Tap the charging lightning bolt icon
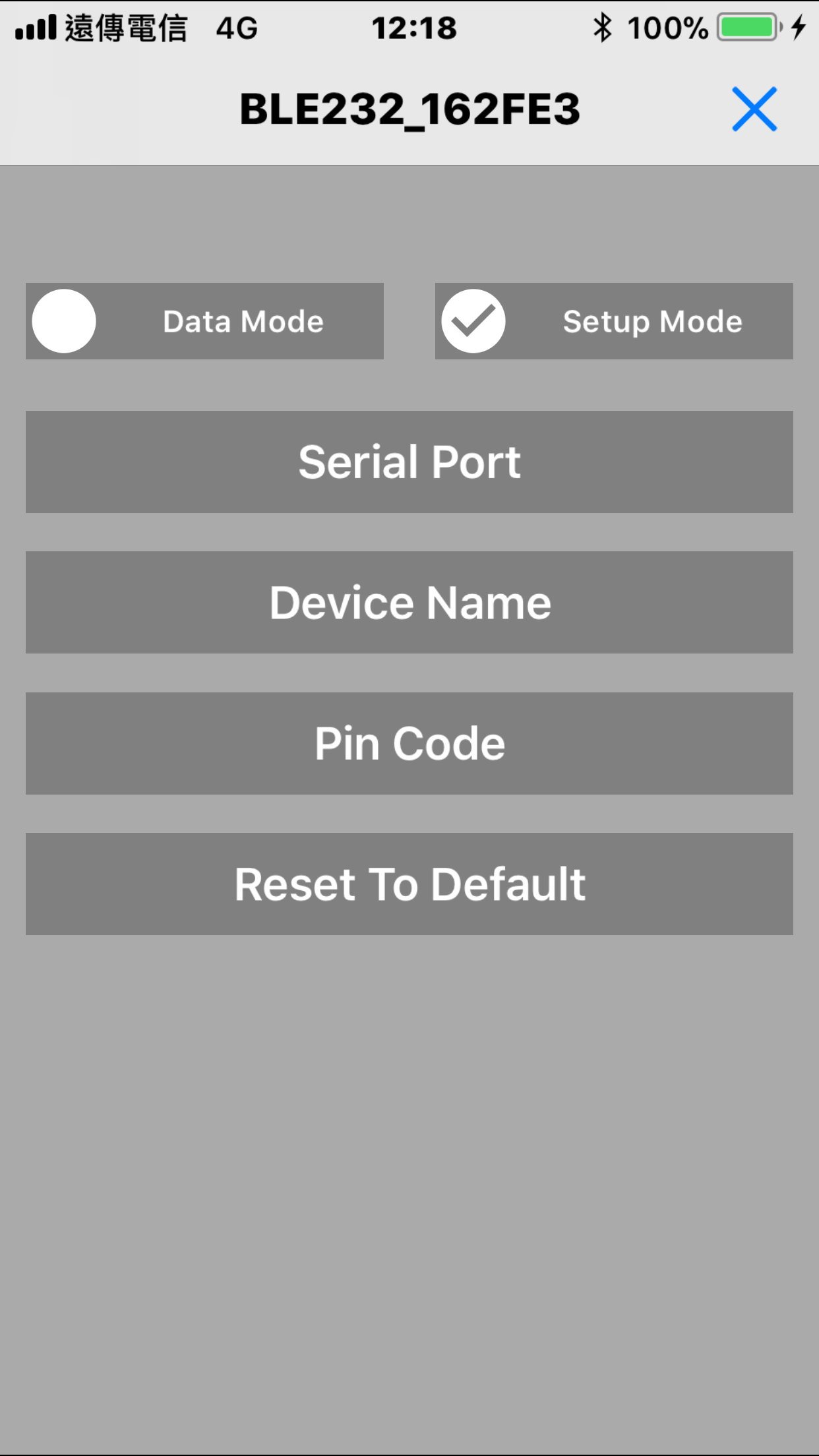Image resolution: width=819 pixels, height=1456 pixels. tap(800, 28)
